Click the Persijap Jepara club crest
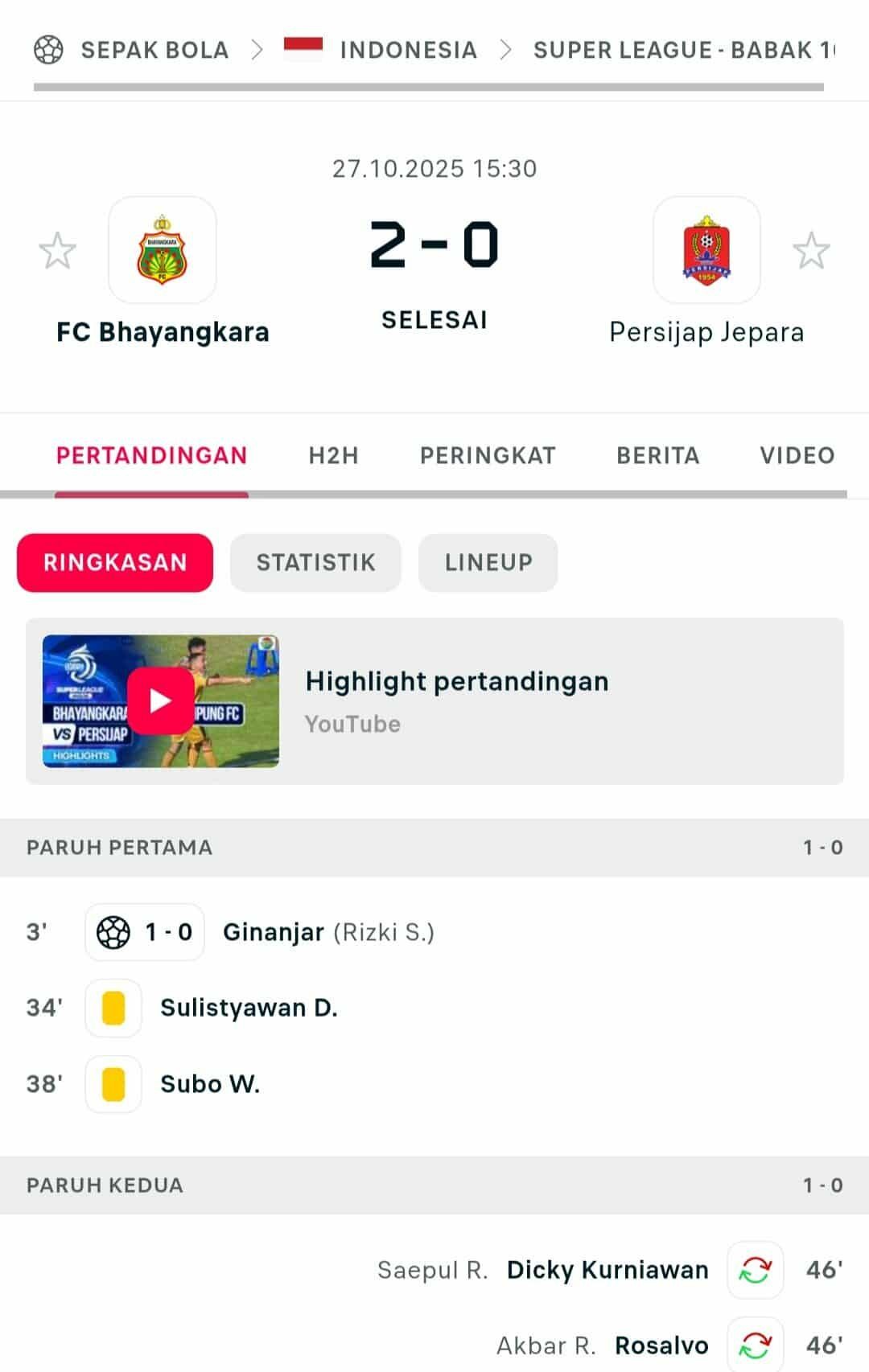Image resolution: width=869 pixels, height=1372 pixels. (x=706, y=250)
